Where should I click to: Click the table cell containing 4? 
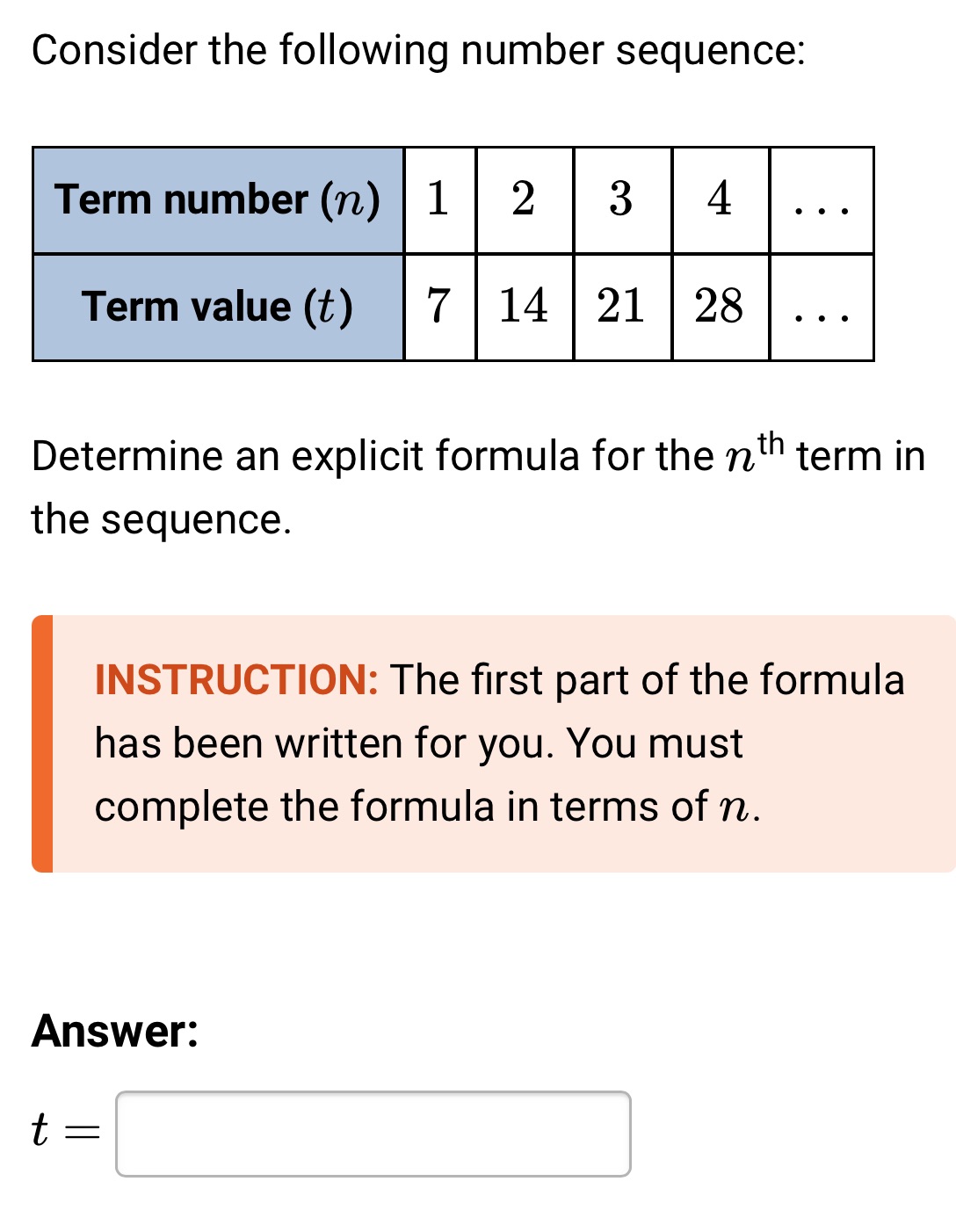point(721,200)
